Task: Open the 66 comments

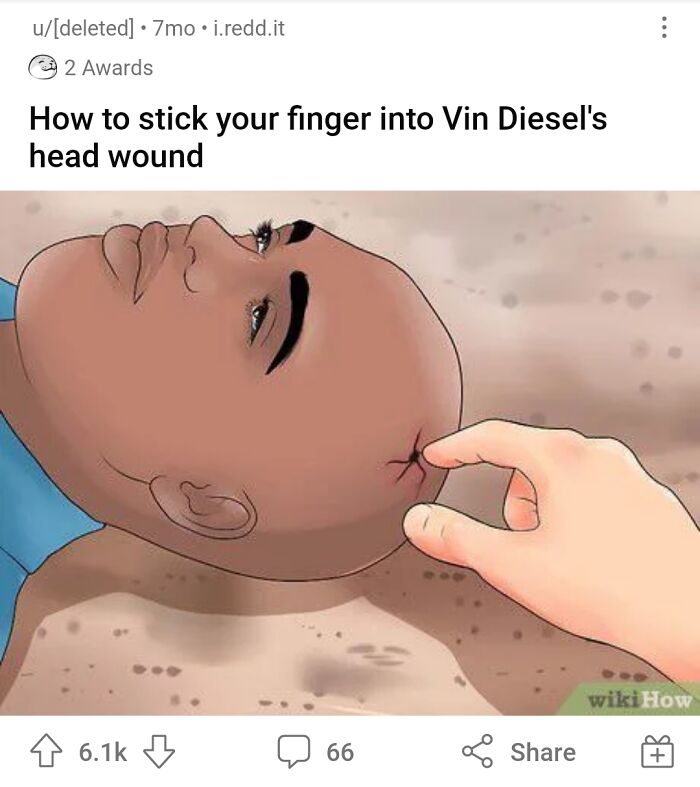Action: click(x=316, y=751)
